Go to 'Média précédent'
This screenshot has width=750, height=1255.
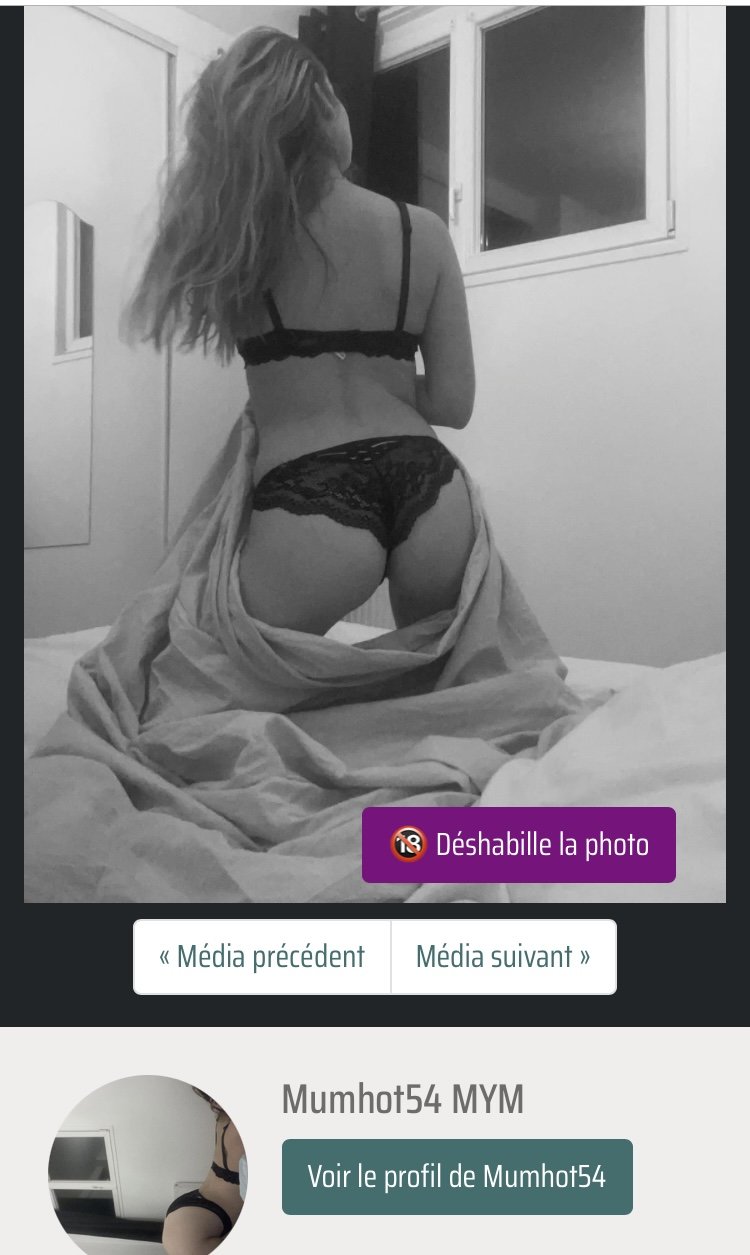[262, 957]
